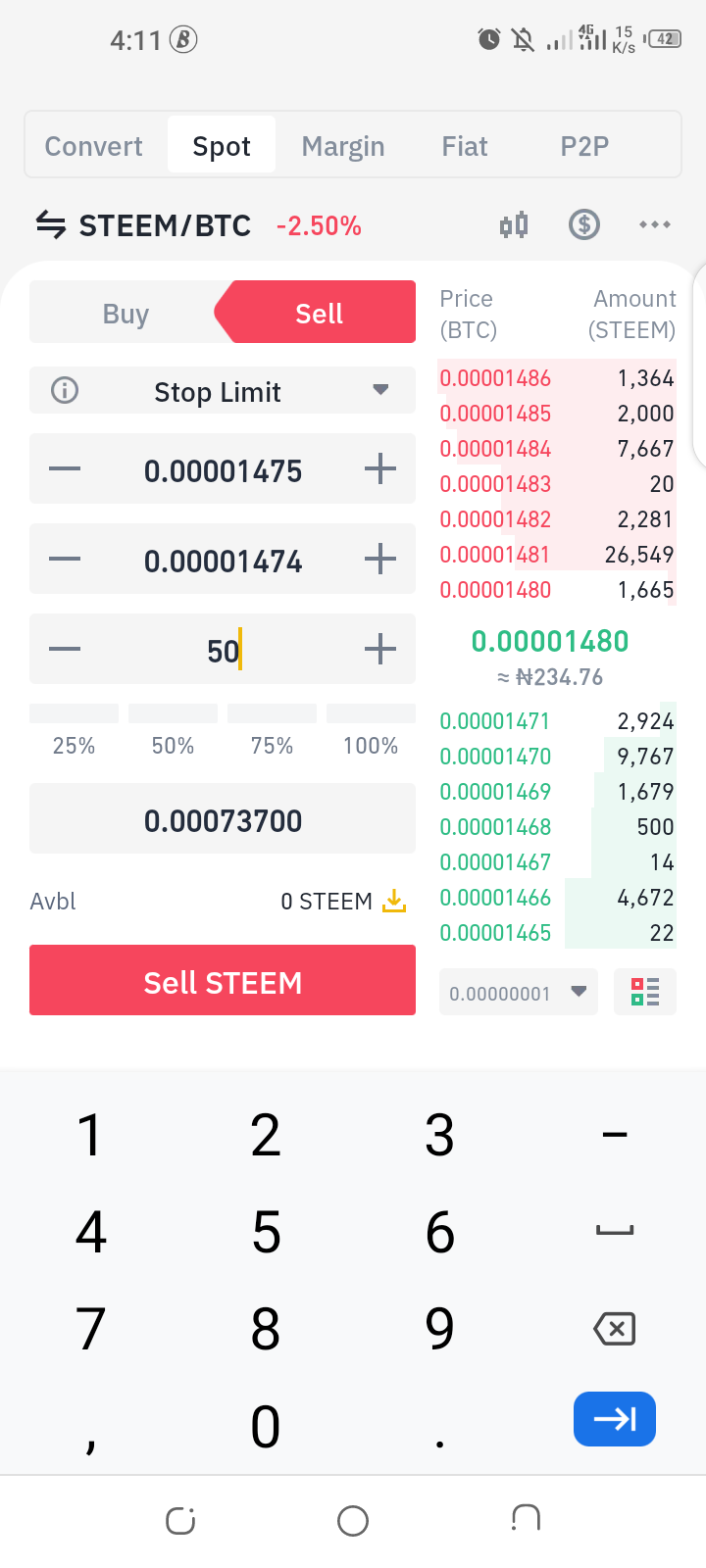
Task: Increase the stop price 0.00001475
Action: [380, 469]
